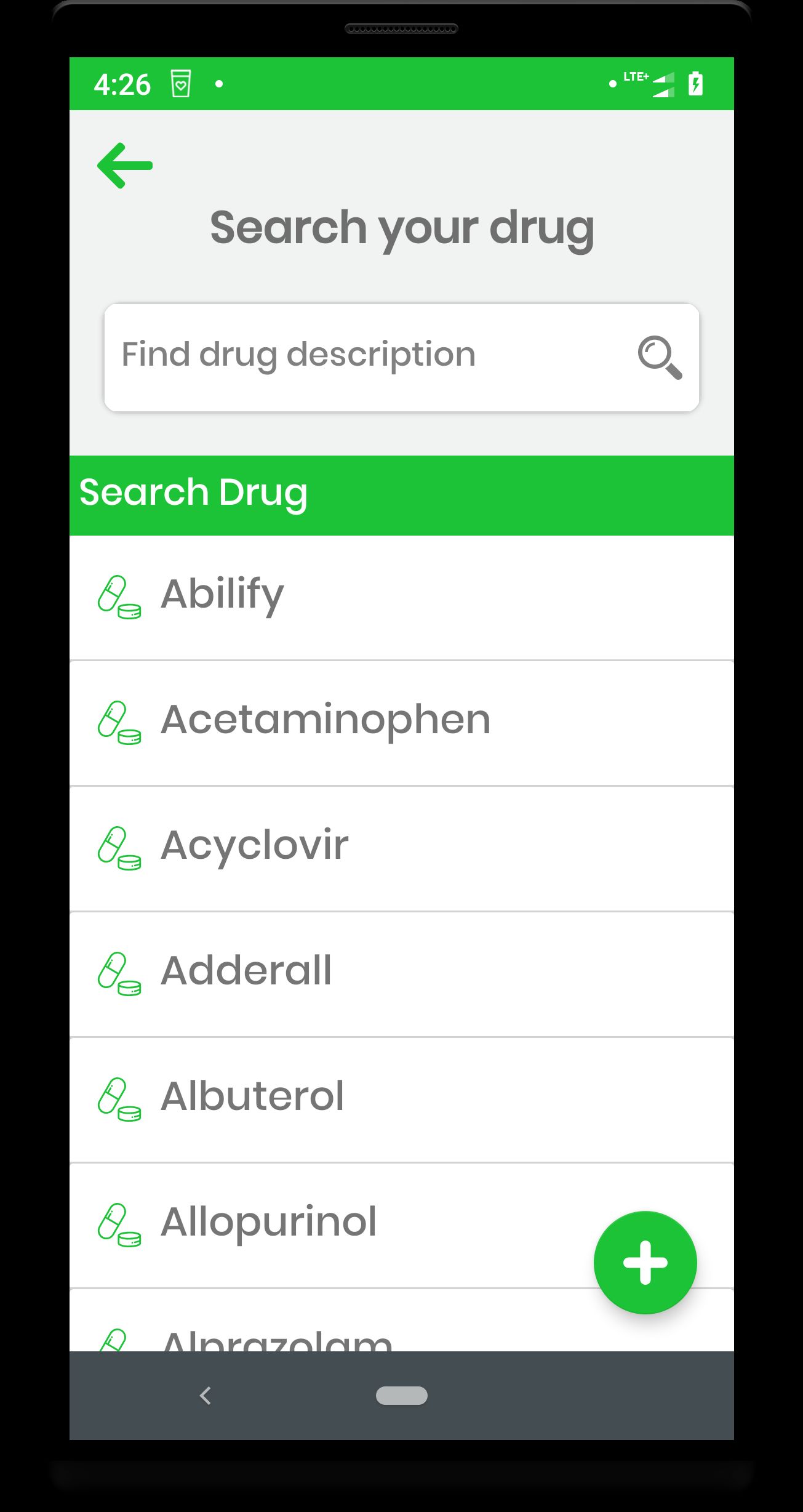The width and height of the screenshot is (803, 1512).
Task: Focus the Find drug description field
Action: tap(363, 356)
